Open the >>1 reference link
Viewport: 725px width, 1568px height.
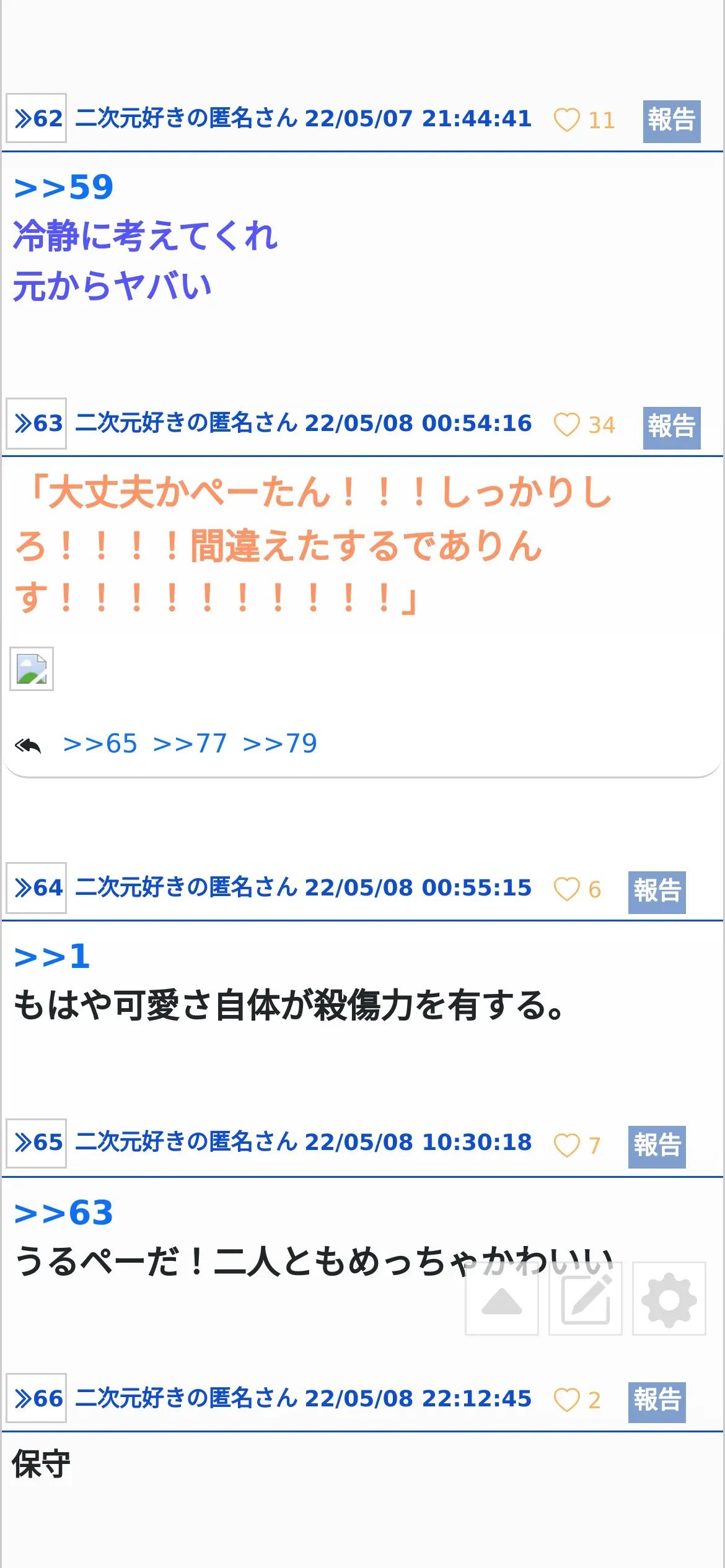pyautogui.click(x=52, y=956)
